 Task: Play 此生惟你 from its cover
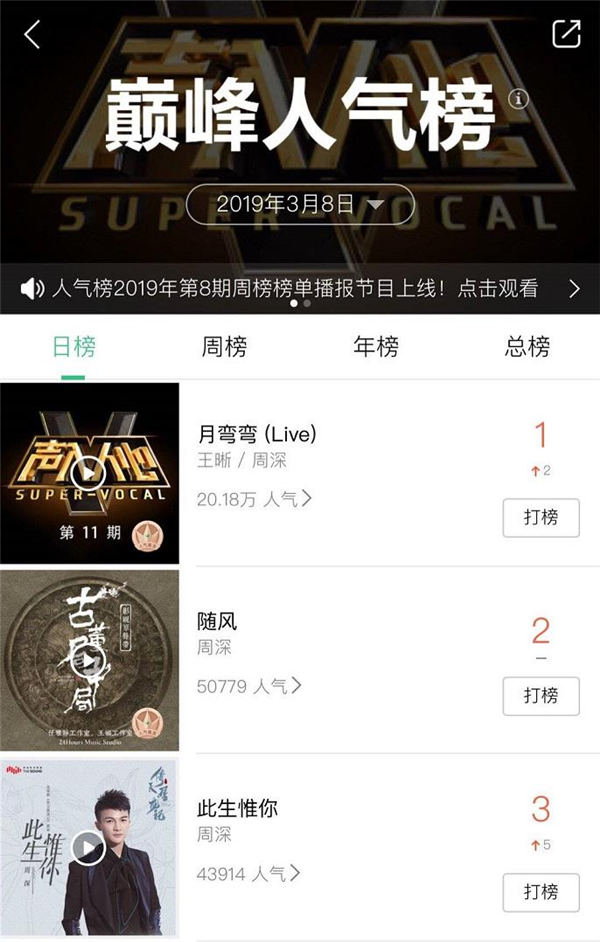click(x=89, y=847)
